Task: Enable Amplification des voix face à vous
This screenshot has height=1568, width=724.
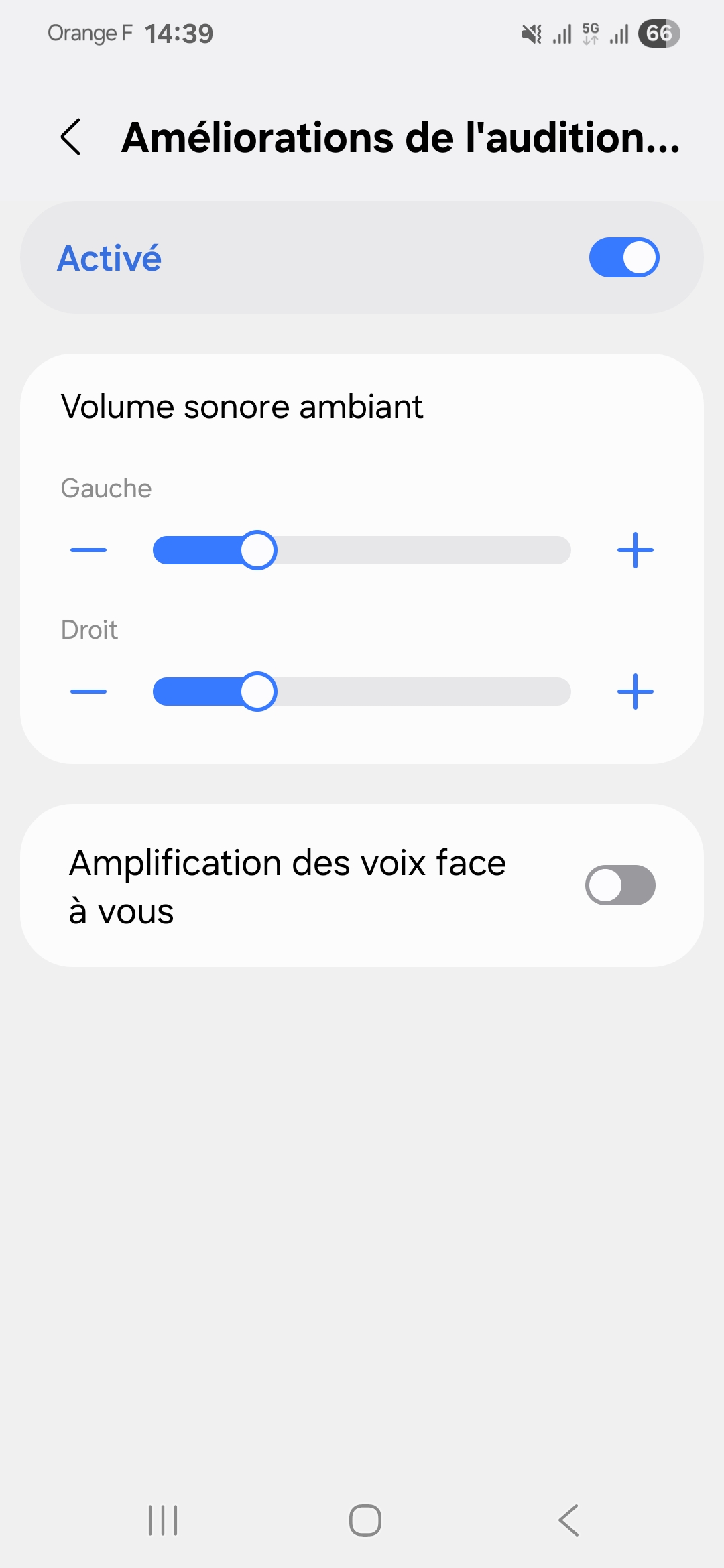Action: pos(620,885)
